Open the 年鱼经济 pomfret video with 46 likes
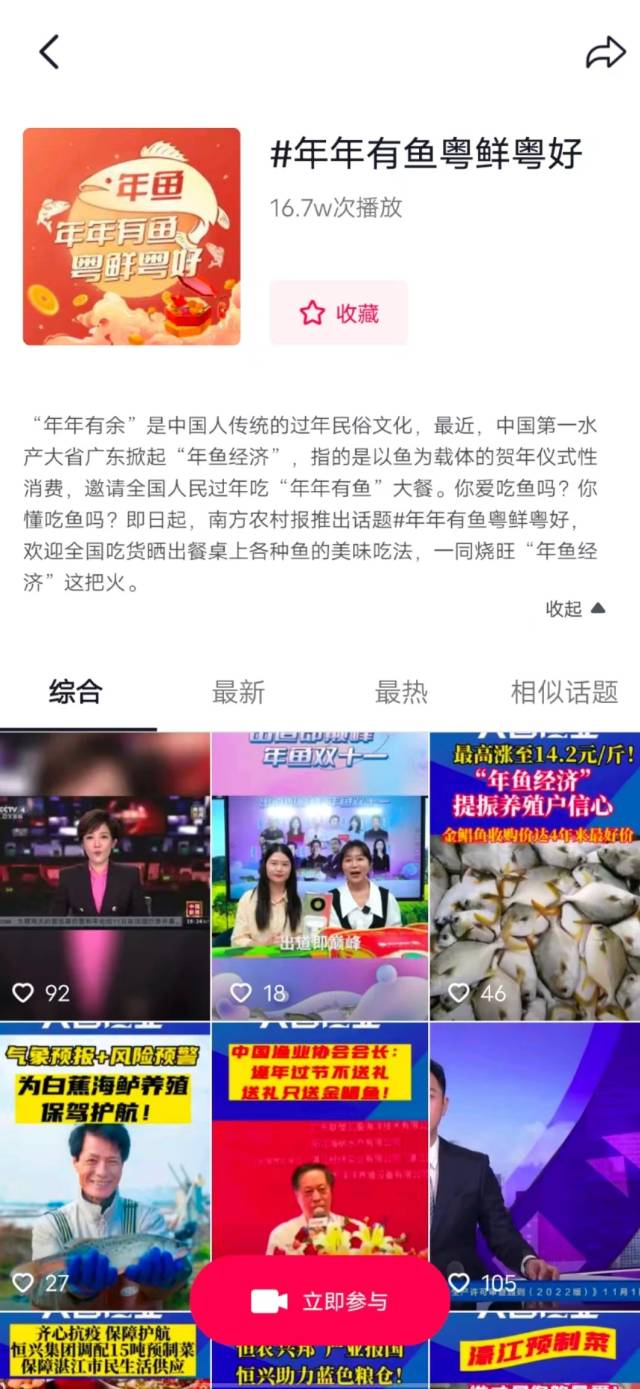Screen dimensions: 640x1389 (x=535, y=875)
